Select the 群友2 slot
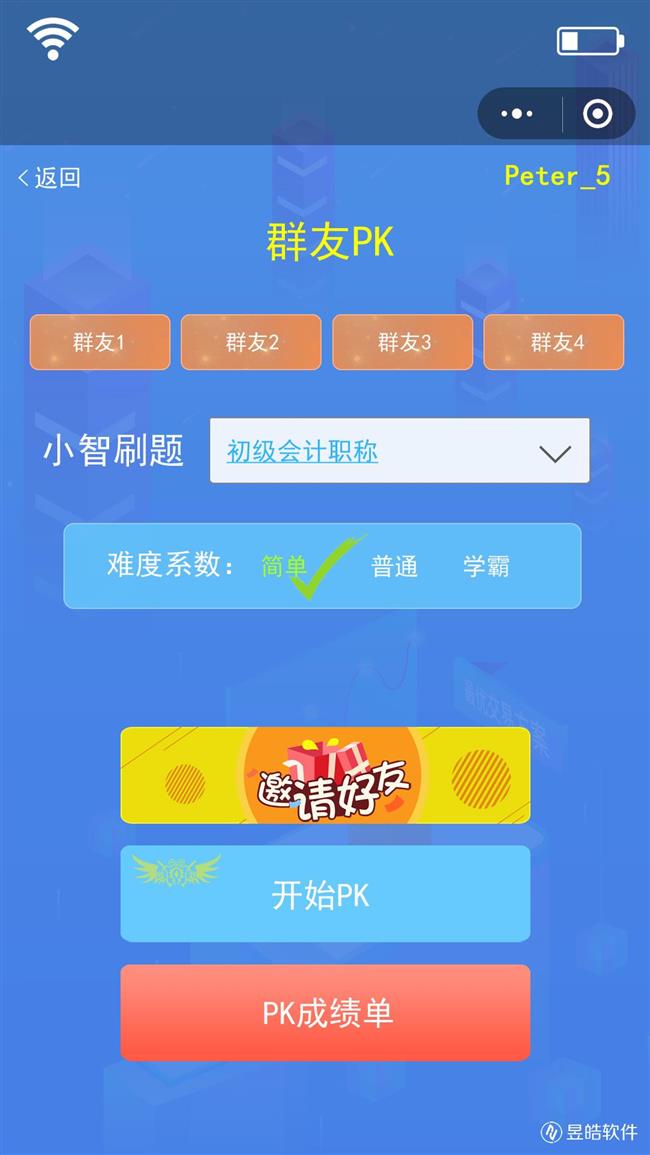The image size is (650, 1155). point(251,342)
